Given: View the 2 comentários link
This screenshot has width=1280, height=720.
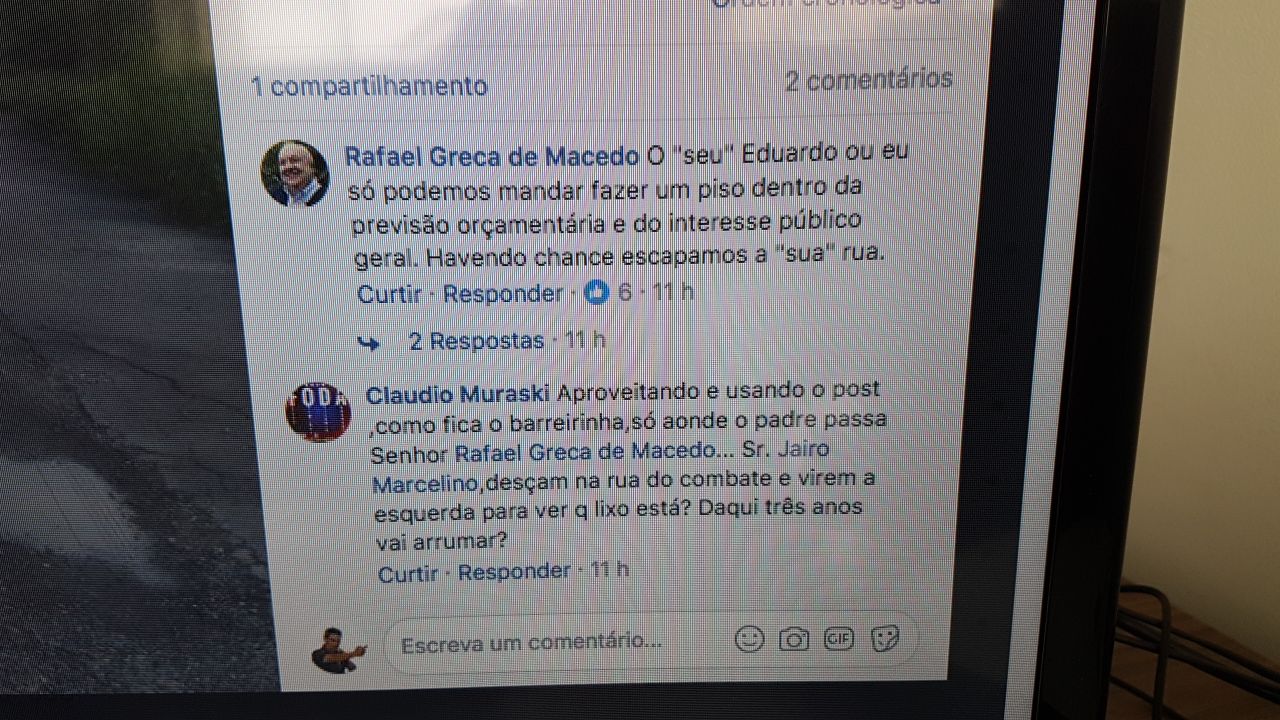Looking at the screenshot, I should point(868,80).
